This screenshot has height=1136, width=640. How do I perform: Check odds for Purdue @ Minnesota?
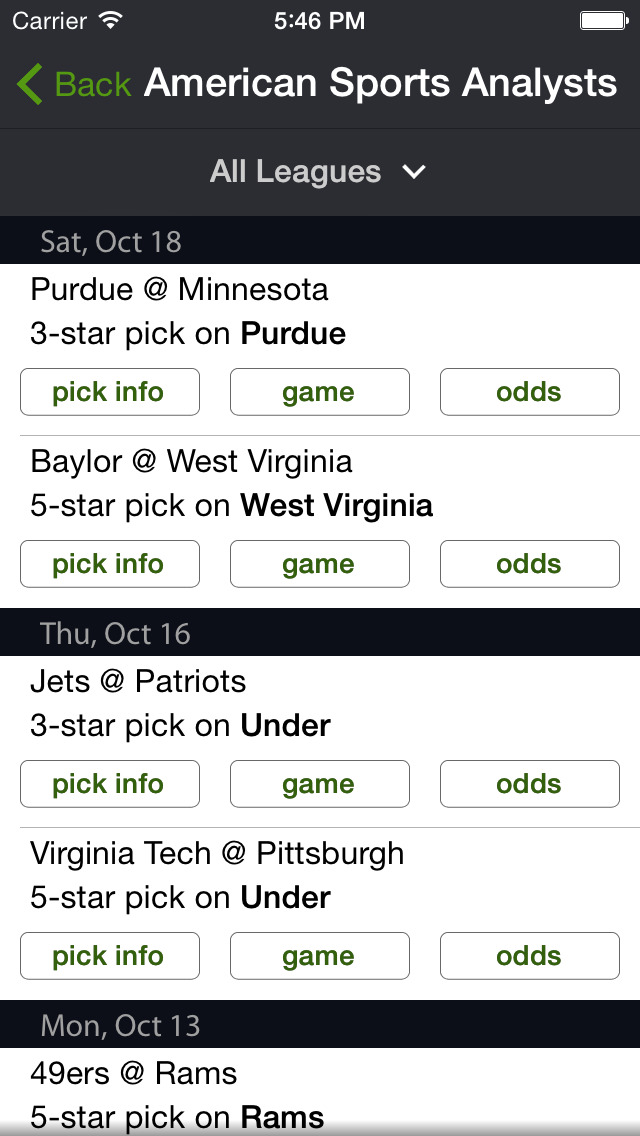(530, 392)
